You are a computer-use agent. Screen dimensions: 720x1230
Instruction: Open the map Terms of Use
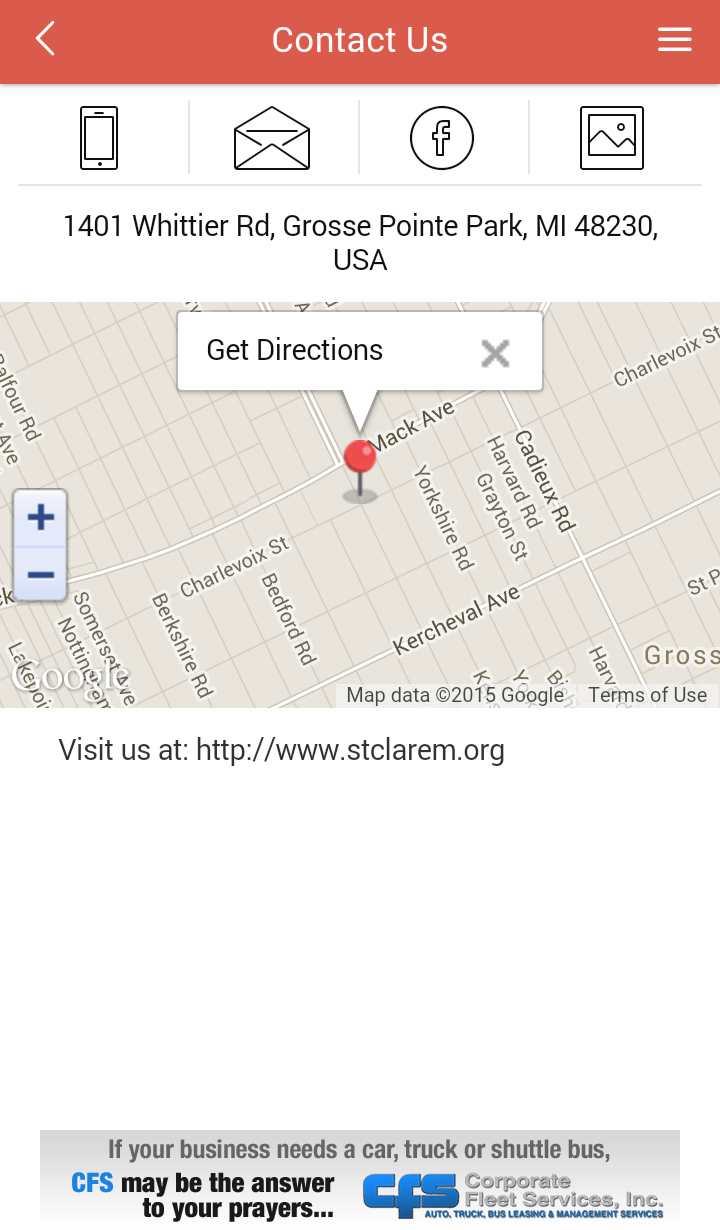647,695
